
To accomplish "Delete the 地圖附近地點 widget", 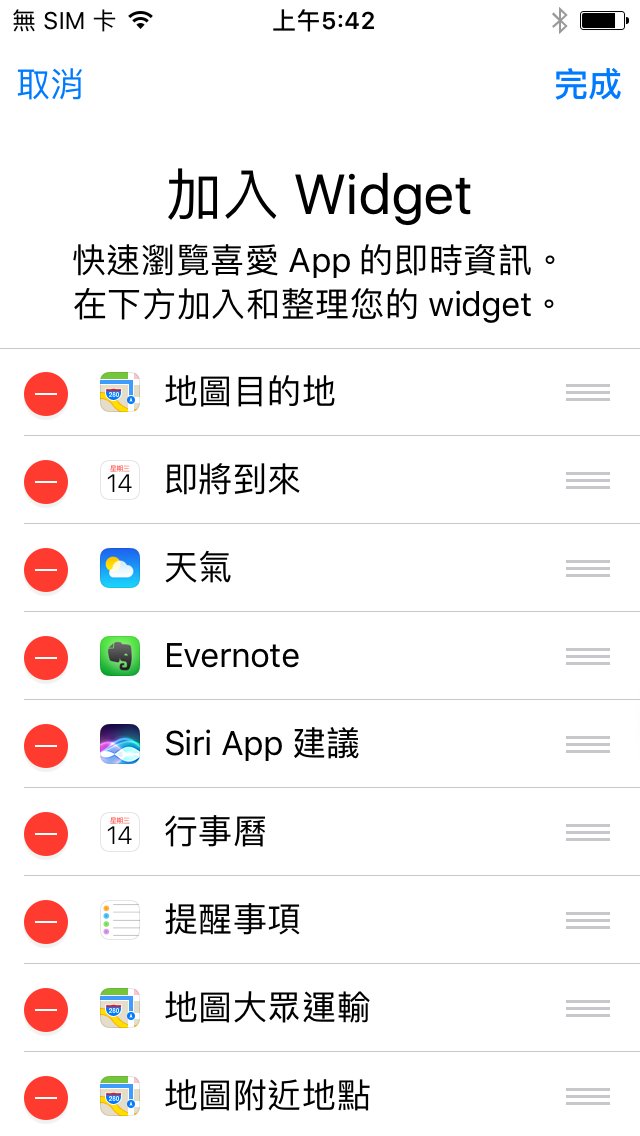I will pos(46,1097).
